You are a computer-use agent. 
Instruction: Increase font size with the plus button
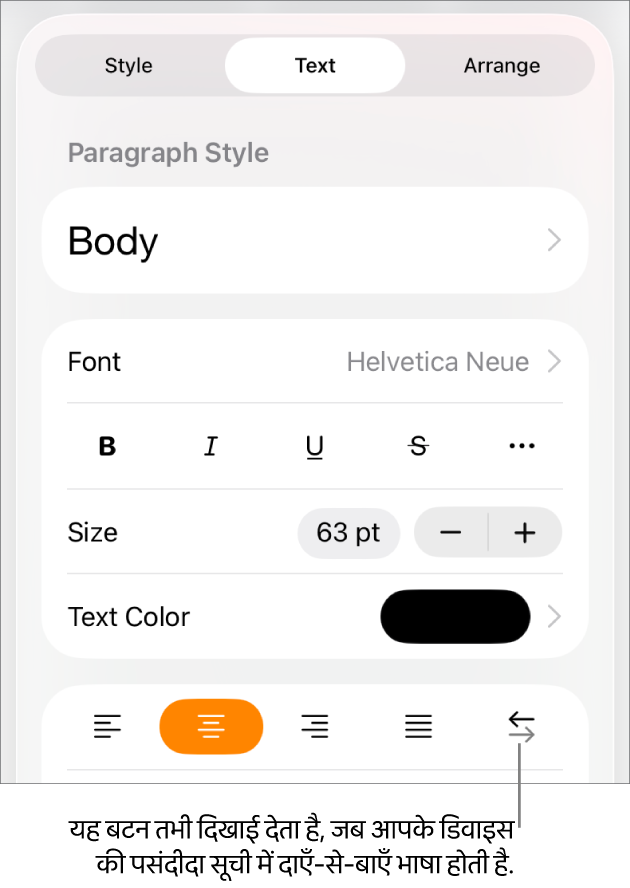click(x=525, y=533)
